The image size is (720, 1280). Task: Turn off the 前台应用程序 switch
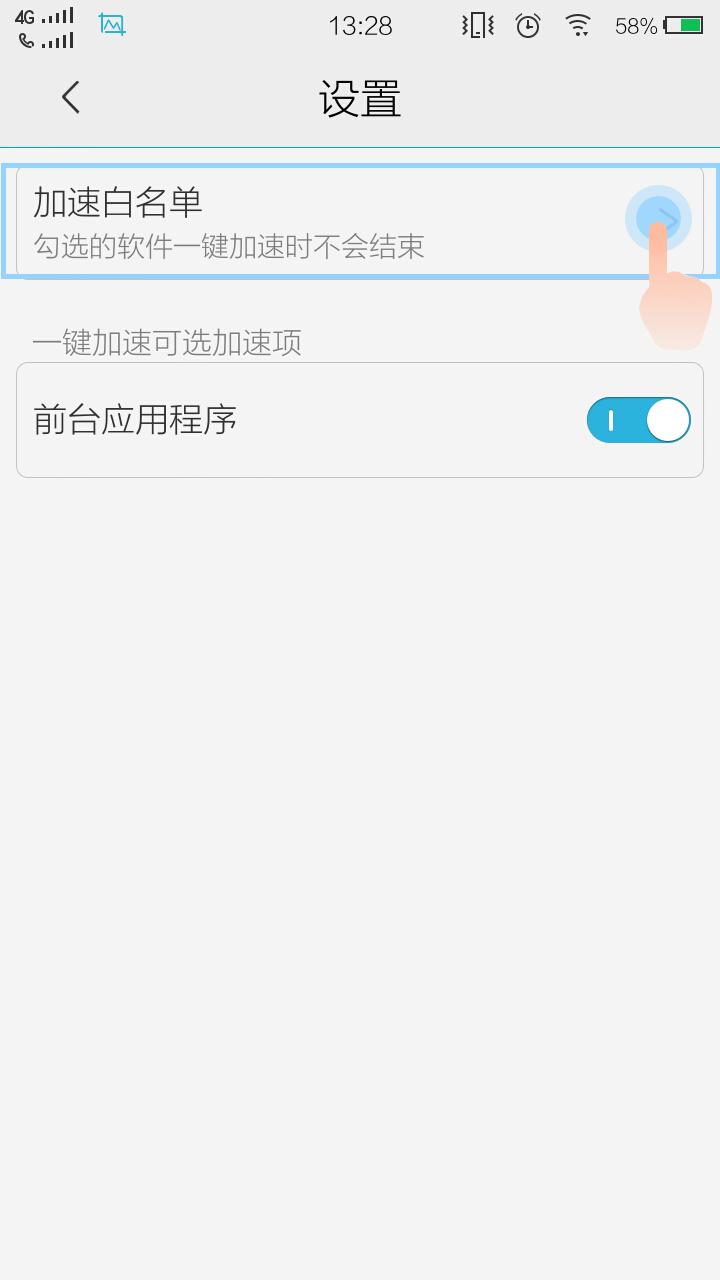638,420
